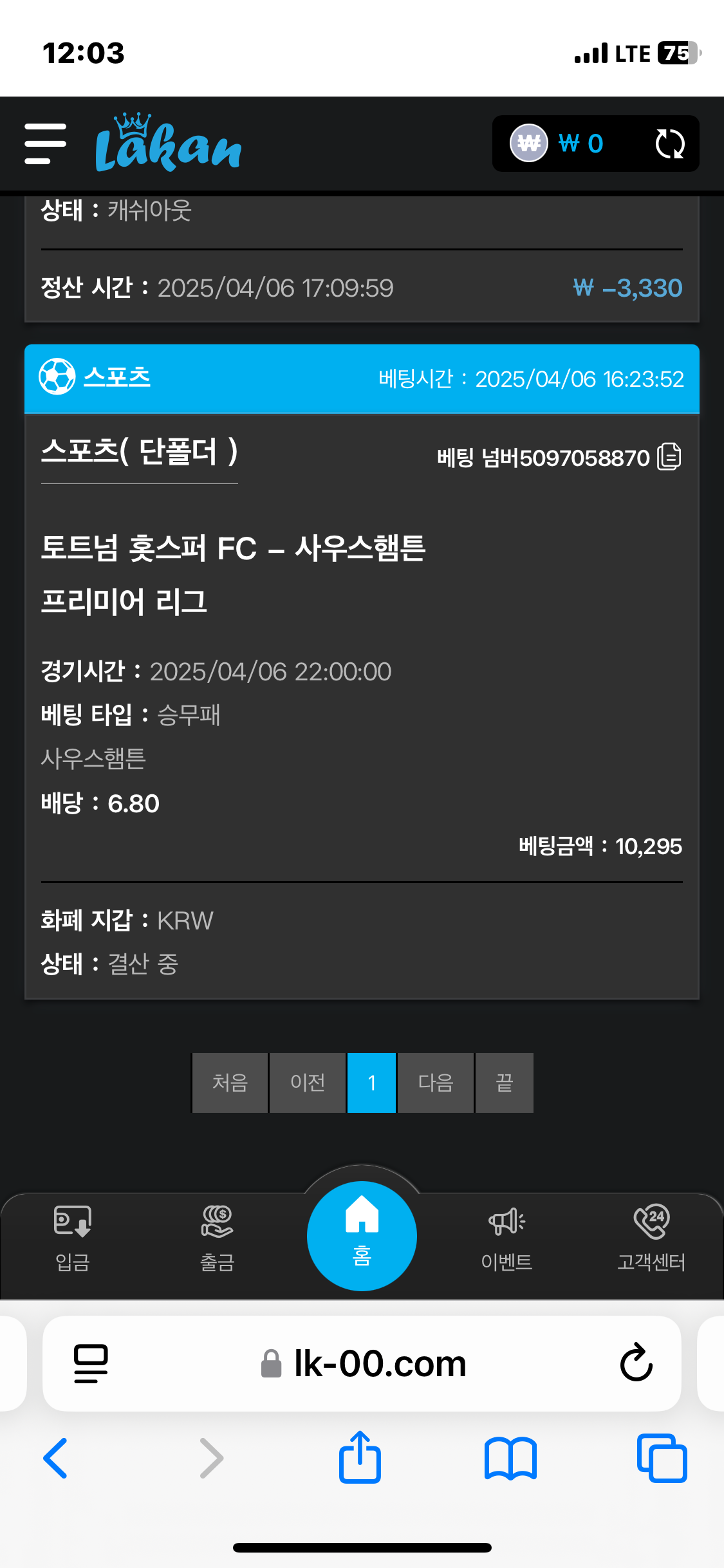Go to home (홈) tab
The width and height of the screenshot is (724, 1568).
pos(362,1236)
